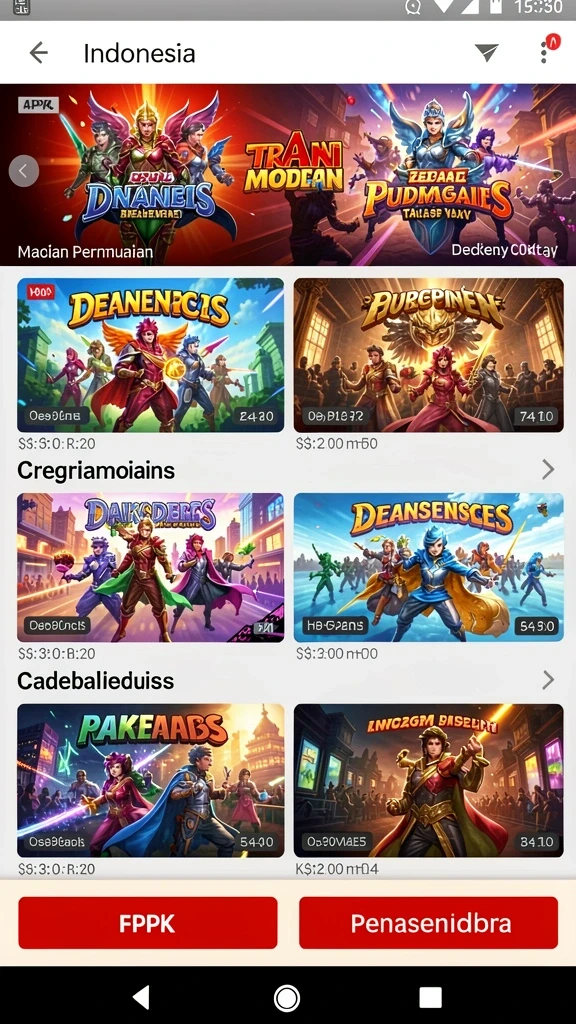This screenshot has width=576, height=1024.
Task: Open the Deansensces game card
Action: [x=428, y=567]
